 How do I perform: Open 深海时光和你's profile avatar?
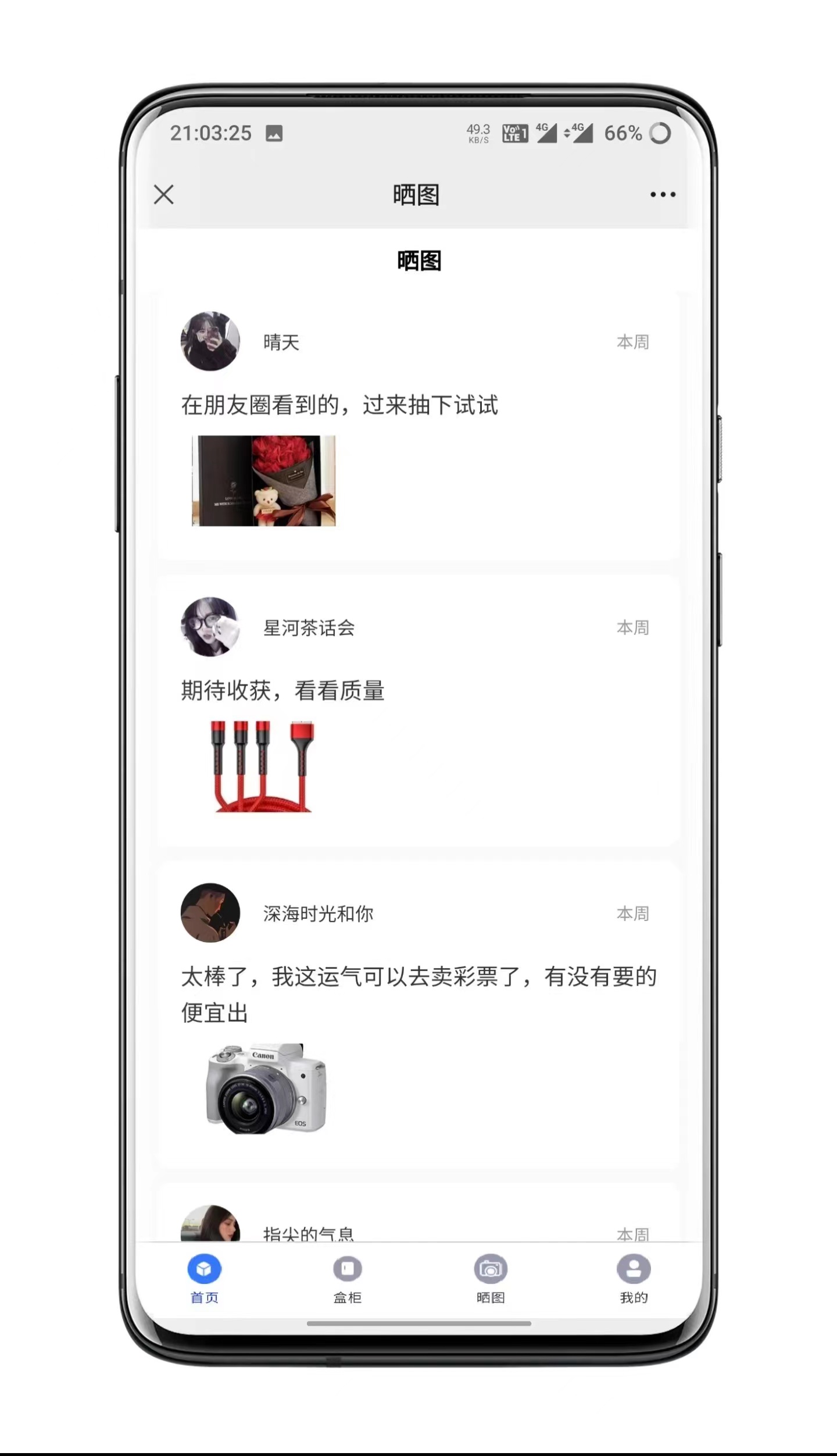point(210,913)
